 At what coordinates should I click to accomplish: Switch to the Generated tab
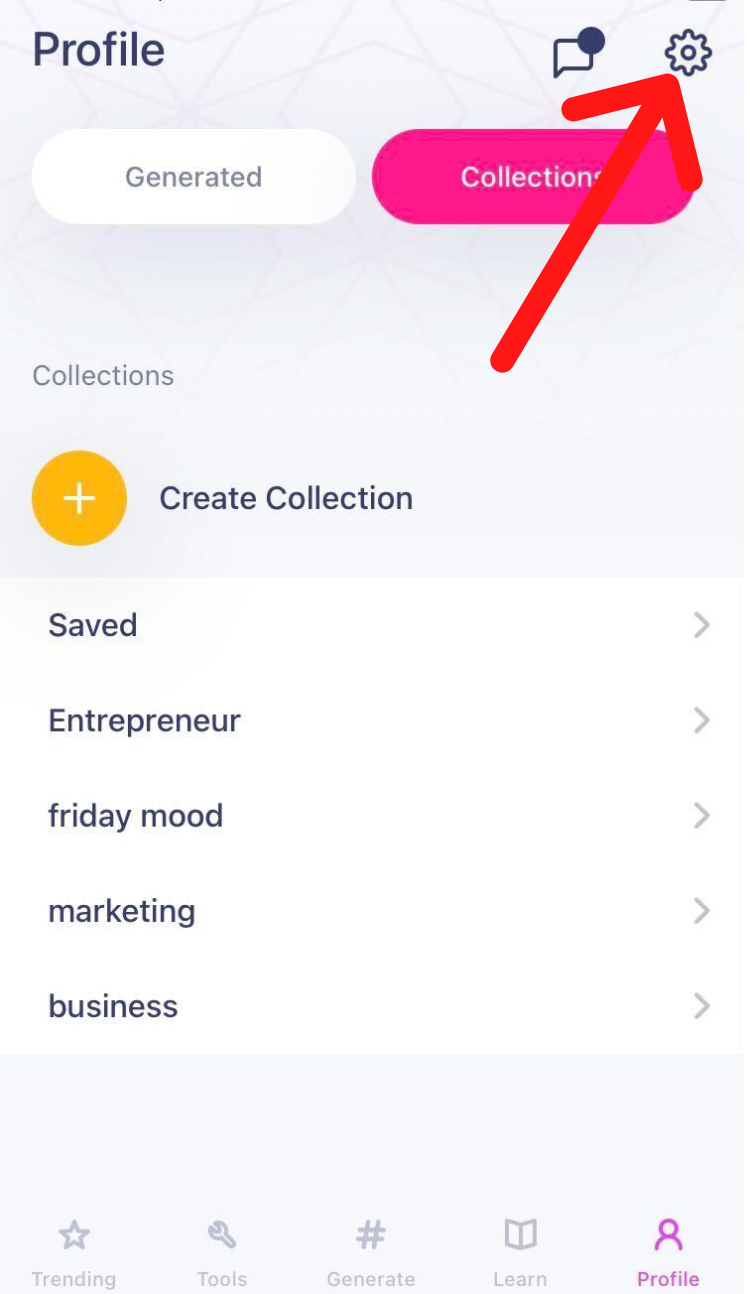click(x=193, y=177)
